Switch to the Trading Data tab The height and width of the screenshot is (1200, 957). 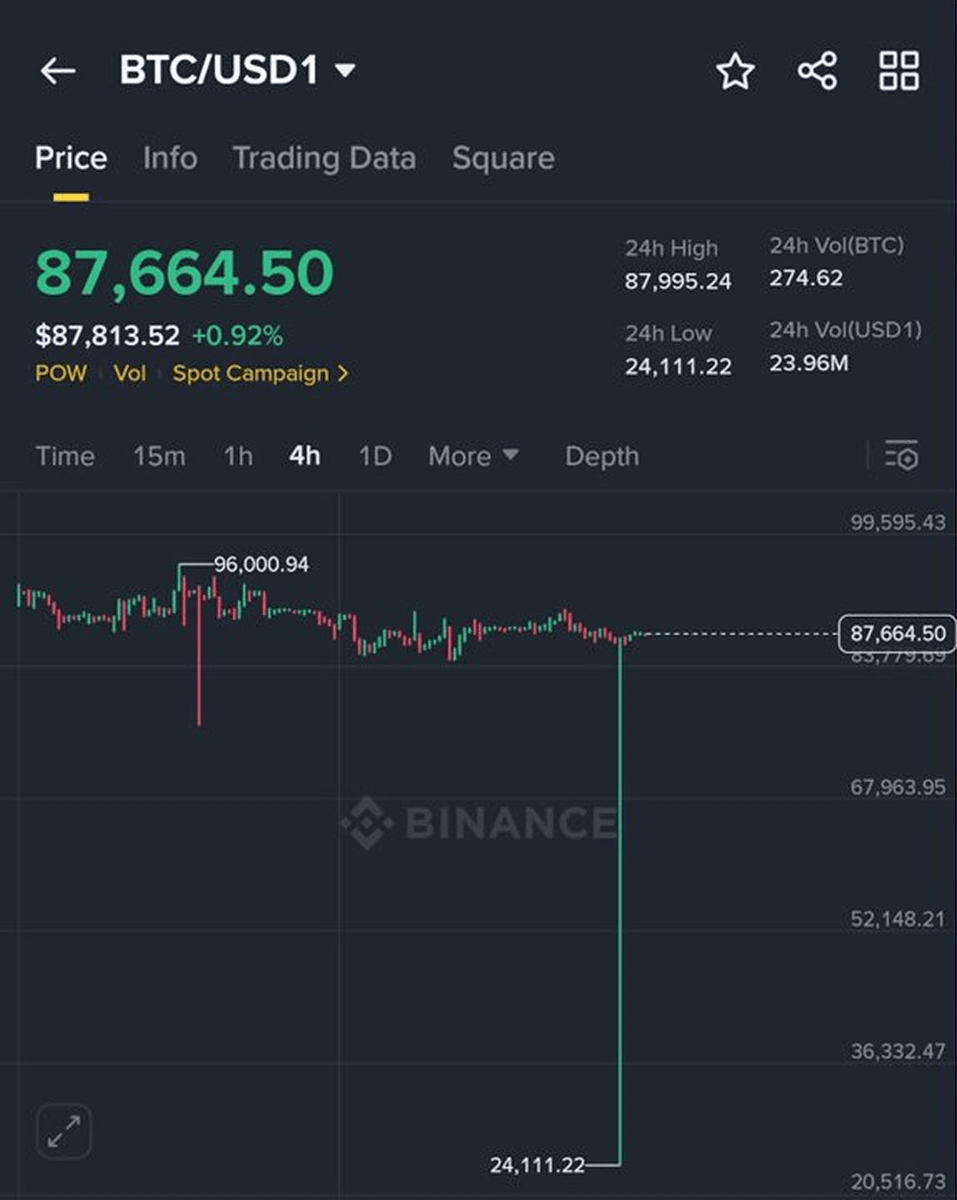coord(324,158)
